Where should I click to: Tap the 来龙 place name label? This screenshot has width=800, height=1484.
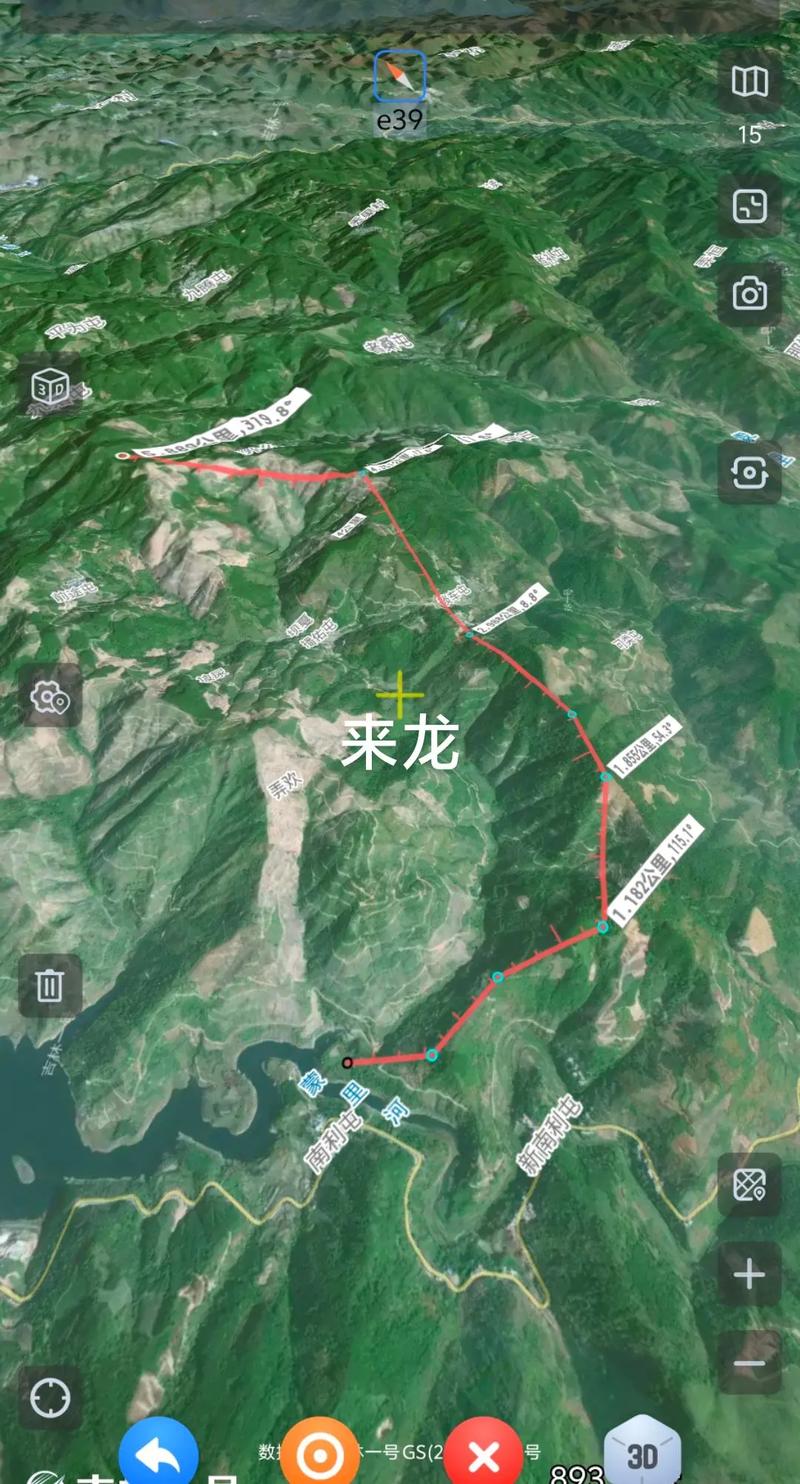[402, 740]
